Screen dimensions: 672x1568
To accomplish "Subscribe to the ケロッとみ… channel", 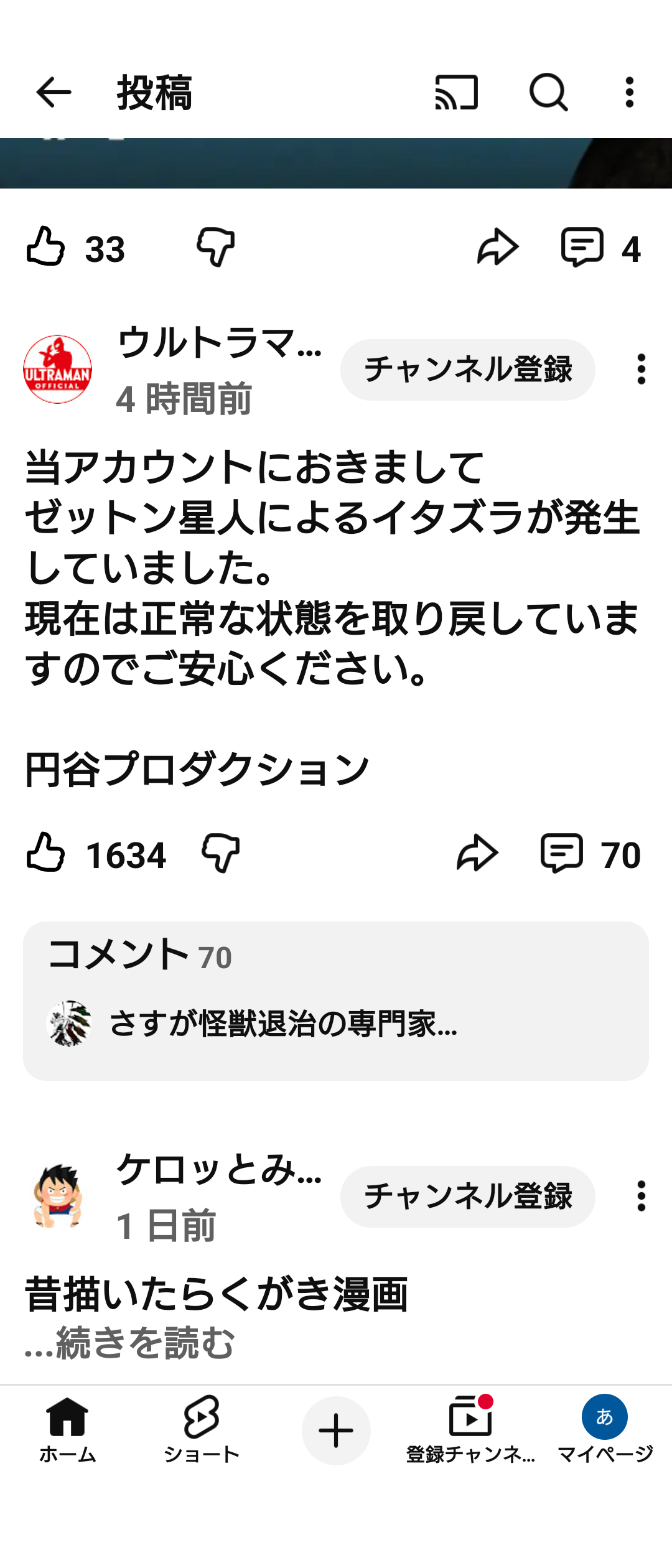I will tap(467, 1197).
